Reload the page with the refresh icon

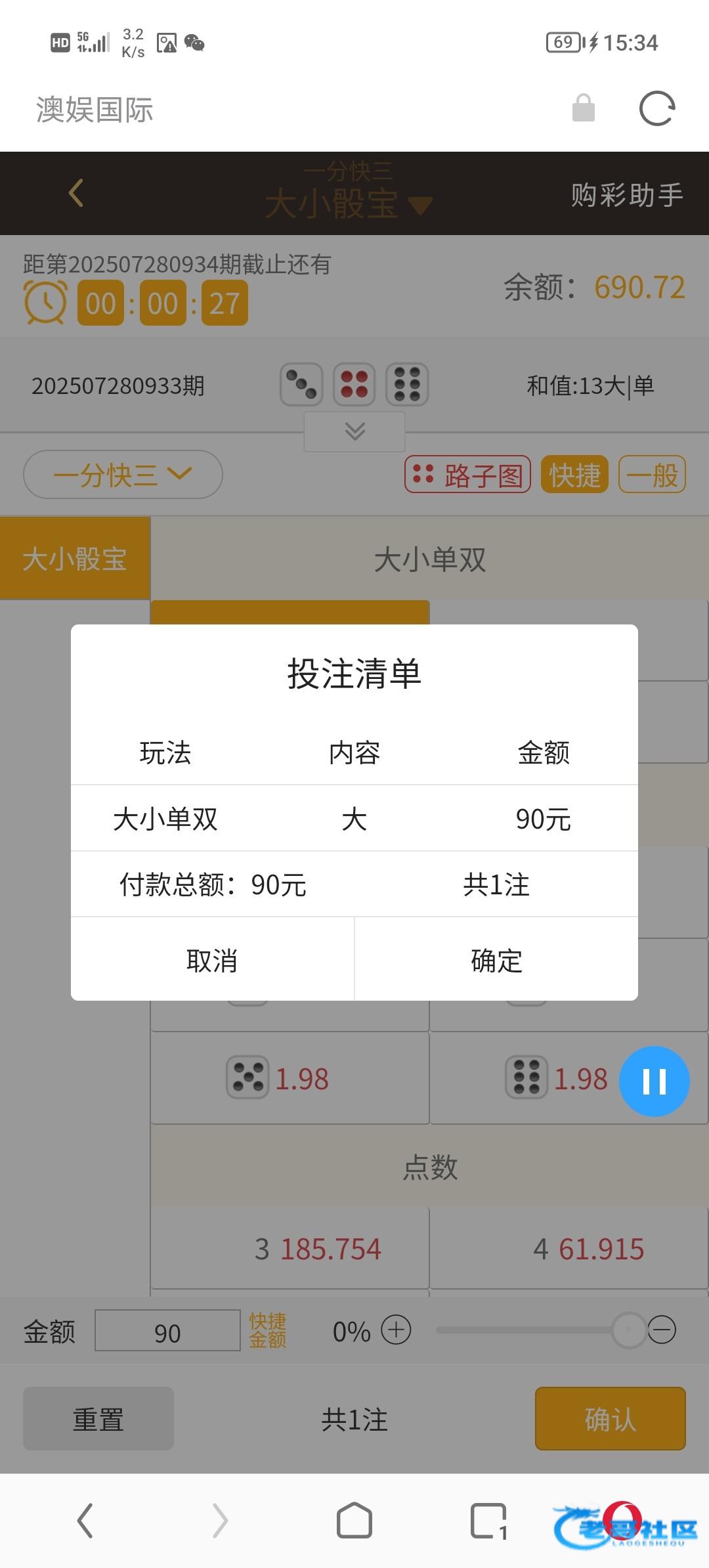[657, 108]
